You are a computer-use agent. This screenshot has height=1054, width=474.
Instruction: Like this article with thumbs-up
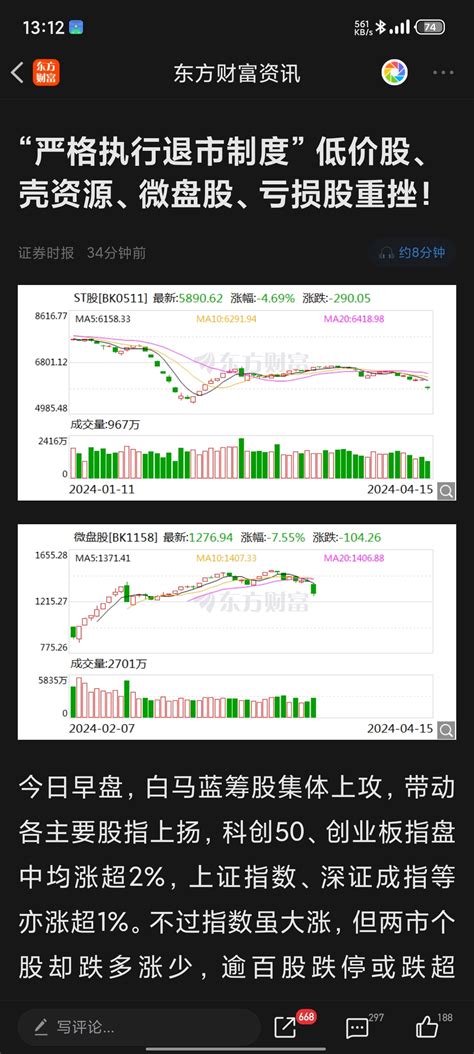[x=427, y=1026]
